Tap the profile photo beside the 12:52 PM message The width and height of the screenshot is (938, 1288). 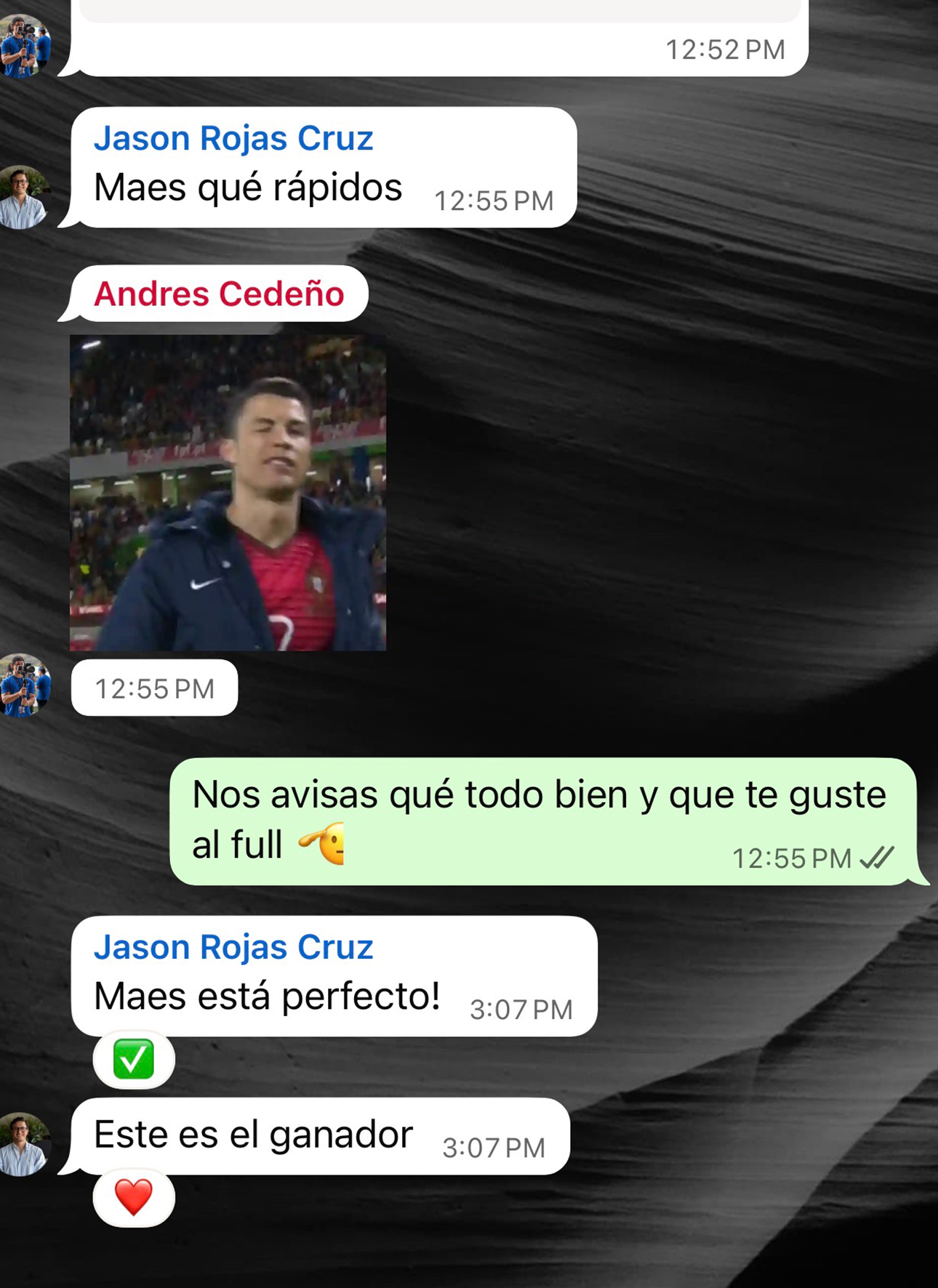(x=24, y=46)
